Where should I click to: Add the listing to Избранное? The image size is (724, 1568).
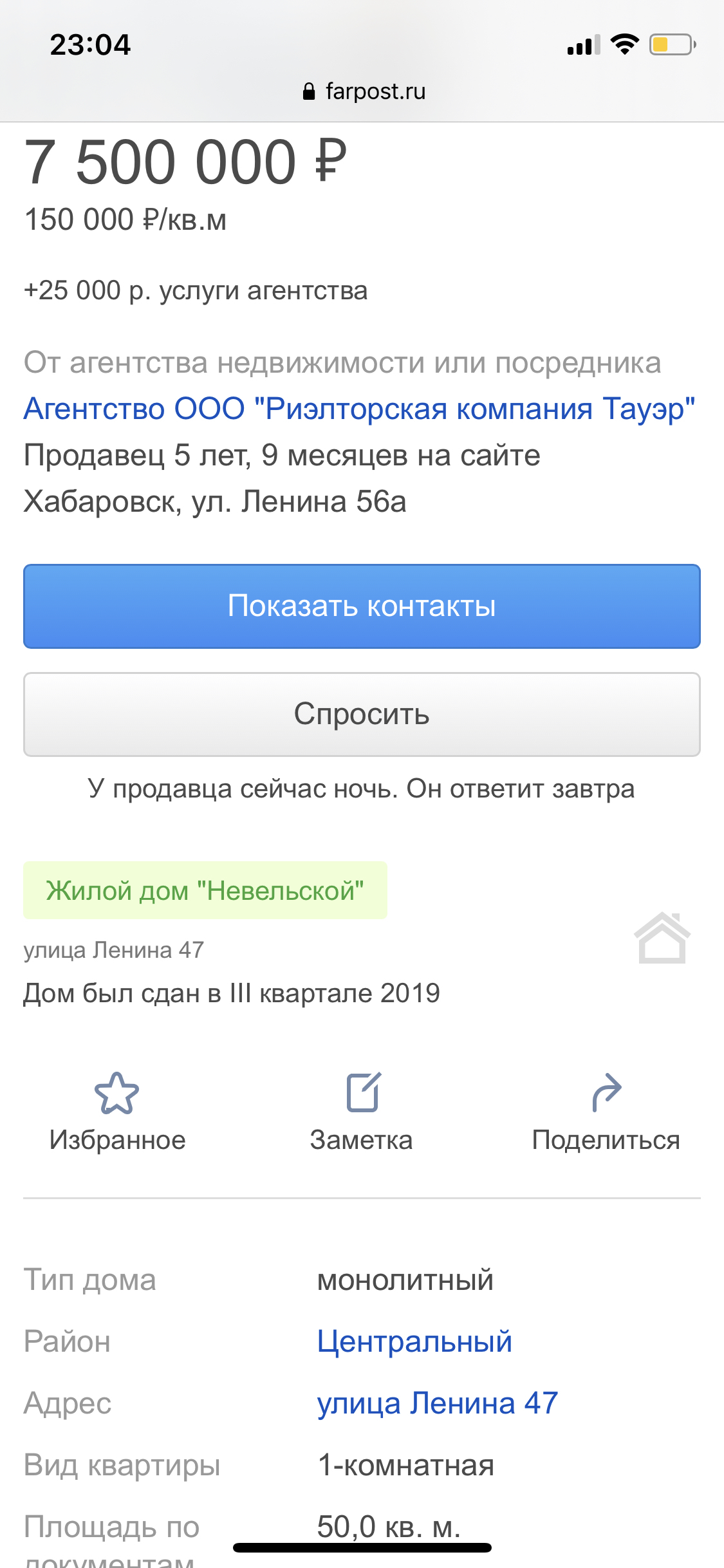pyautogui.click(x=117, y=1112)
